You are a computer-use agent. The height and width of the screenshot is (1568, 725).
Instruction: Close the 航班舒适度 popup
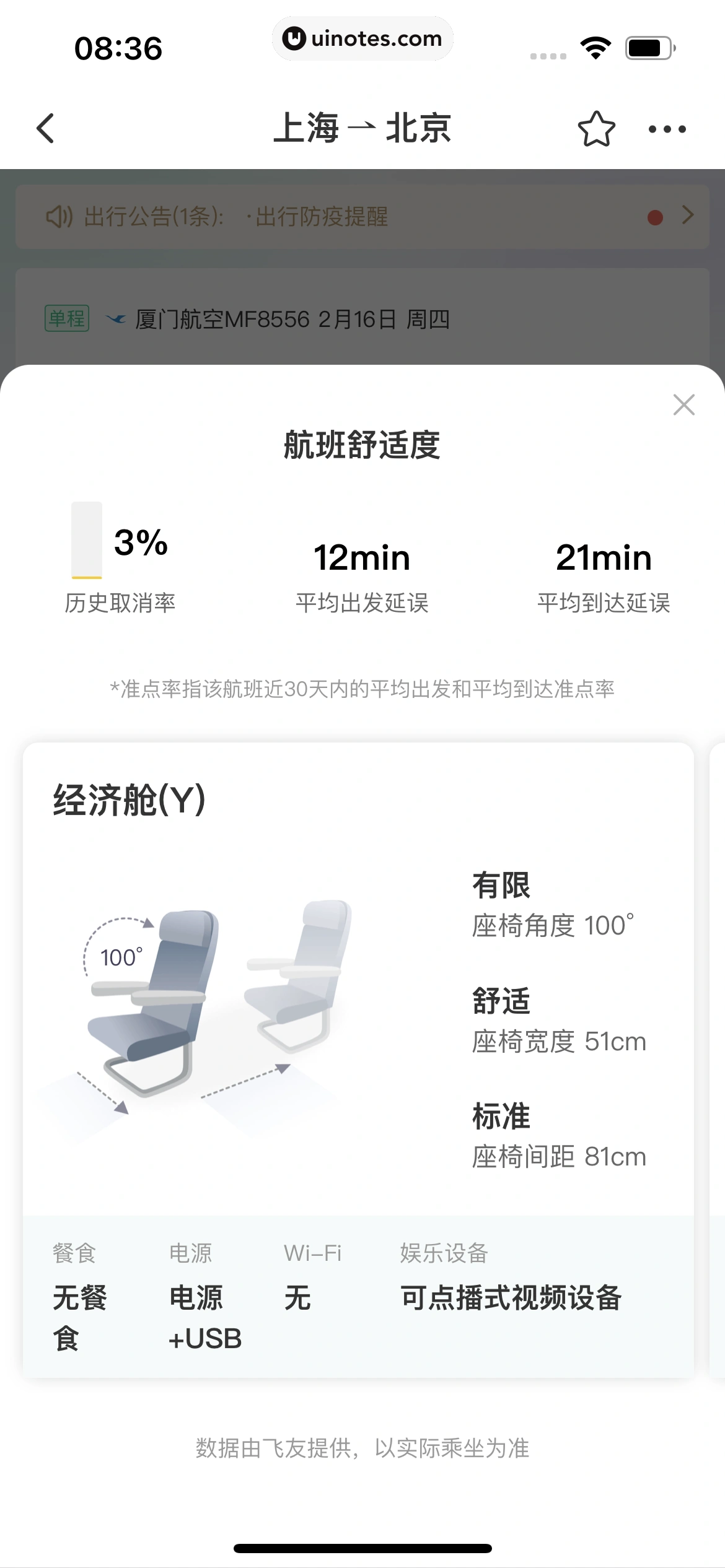point(683,405)
